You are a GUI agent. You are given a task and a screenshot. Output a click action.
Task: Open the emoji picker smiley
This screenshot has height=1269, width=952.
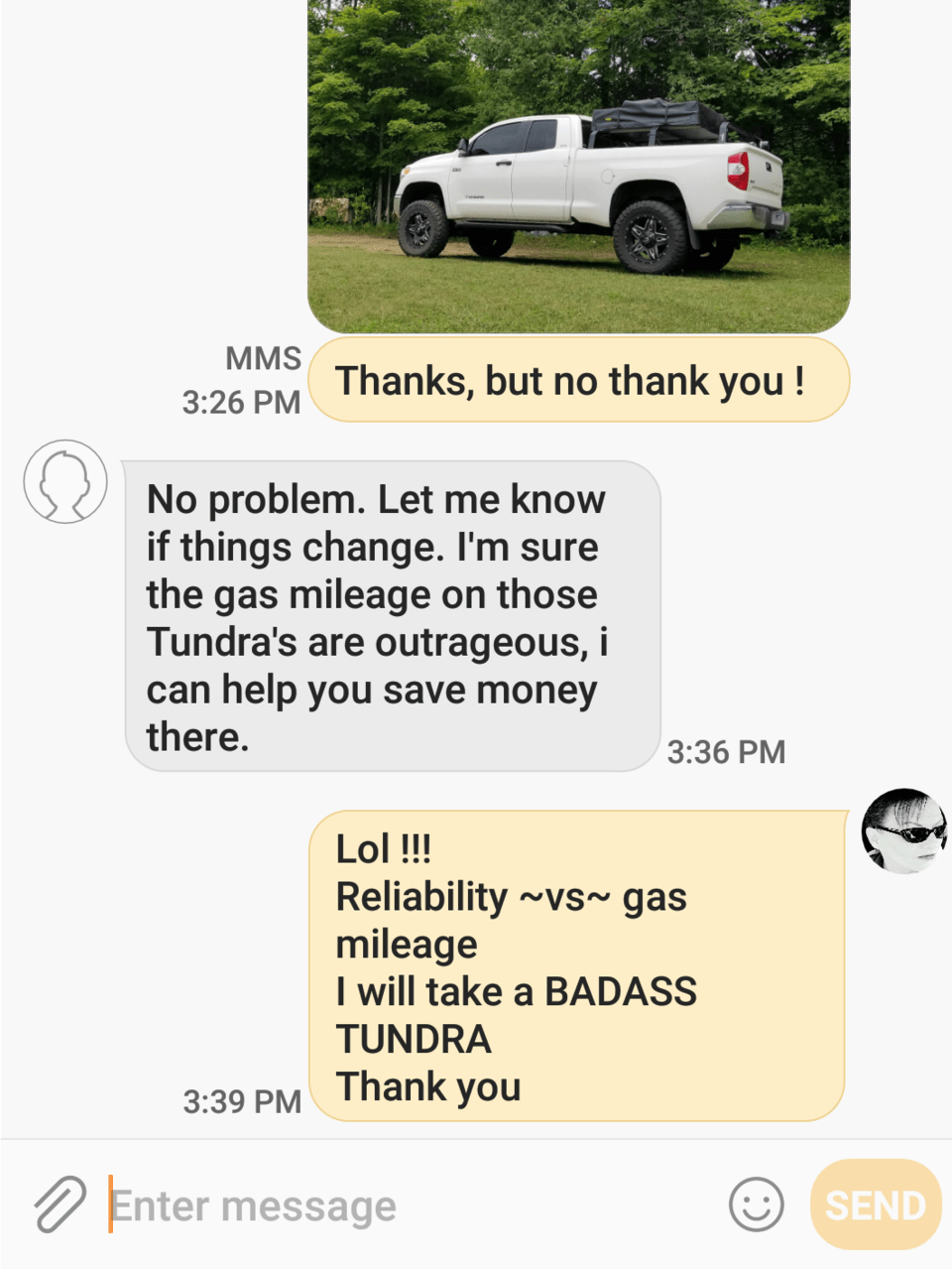pos(756,1206)
